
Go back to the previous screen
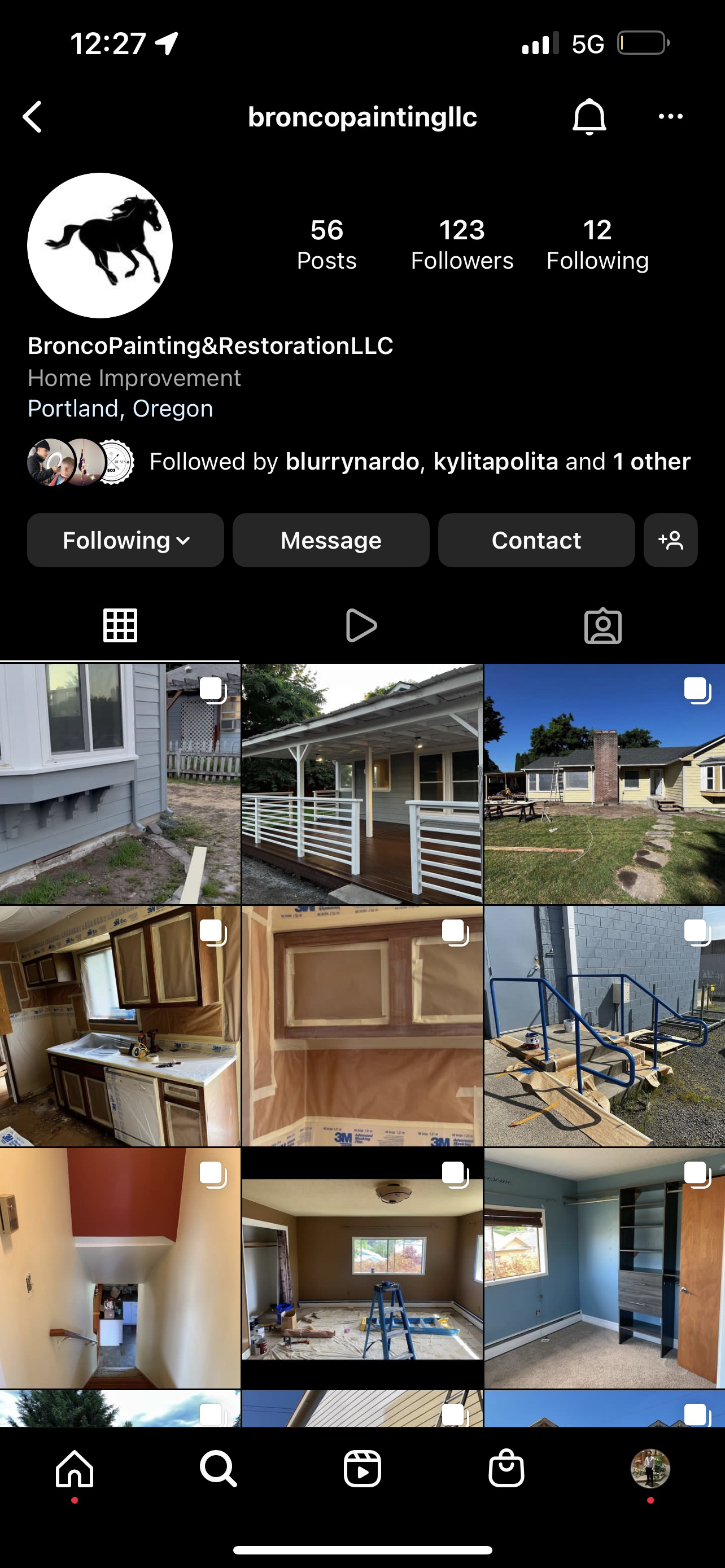tap(33, 116)
